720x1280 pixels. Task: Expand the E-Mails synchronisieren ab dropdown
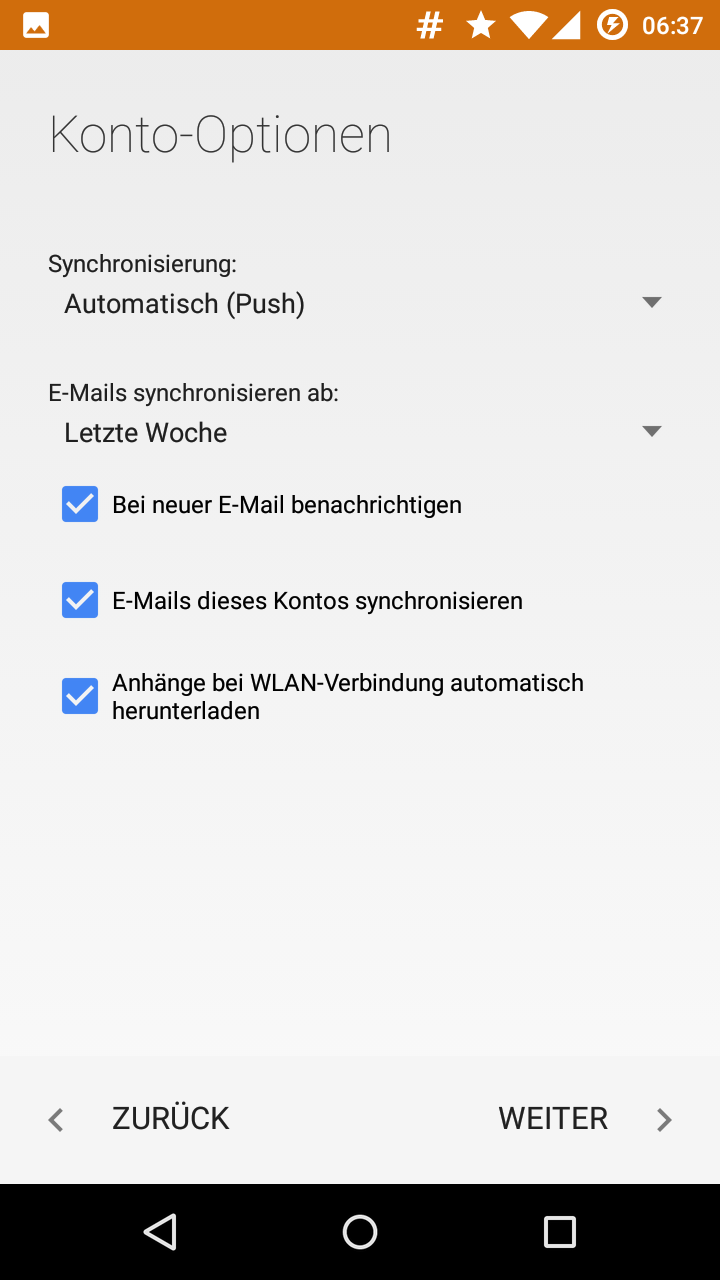[x=360, y=432]
